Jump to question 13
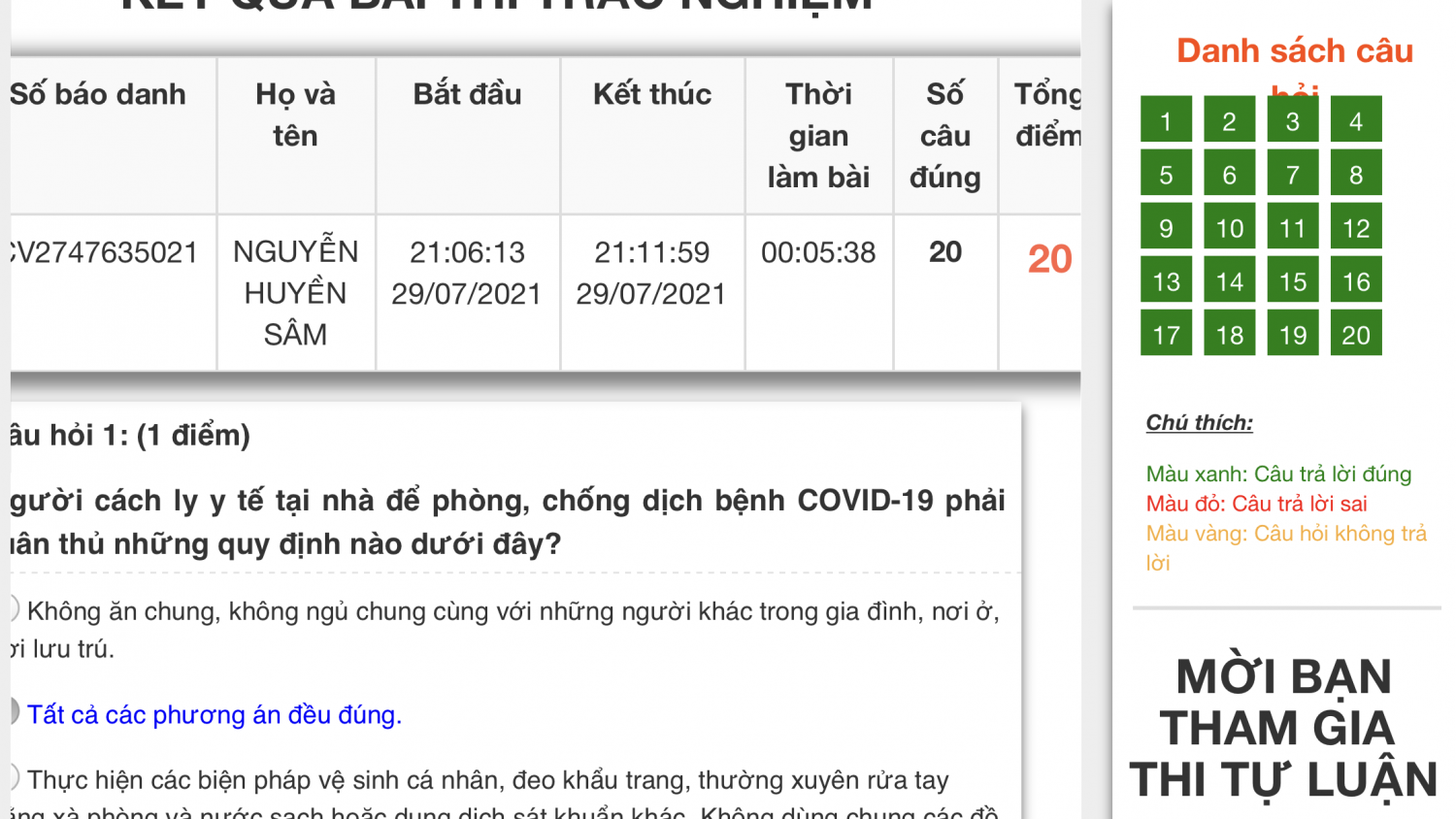The image size is (1456, 819). [x=1166, y=281]
